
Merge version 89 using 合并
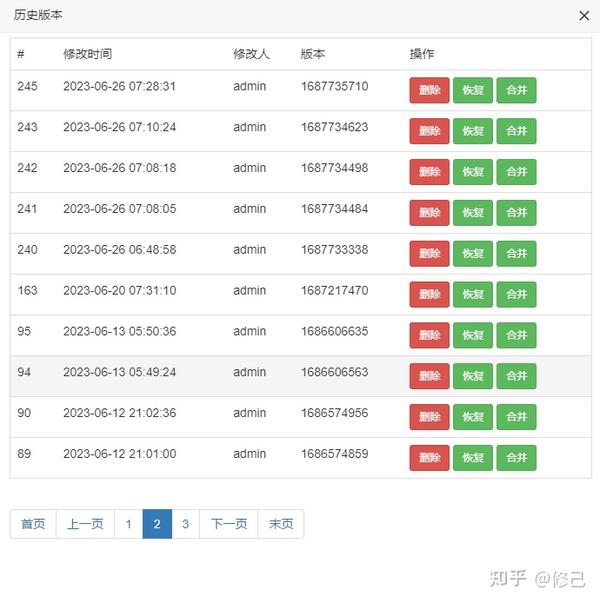pos(516,458)
